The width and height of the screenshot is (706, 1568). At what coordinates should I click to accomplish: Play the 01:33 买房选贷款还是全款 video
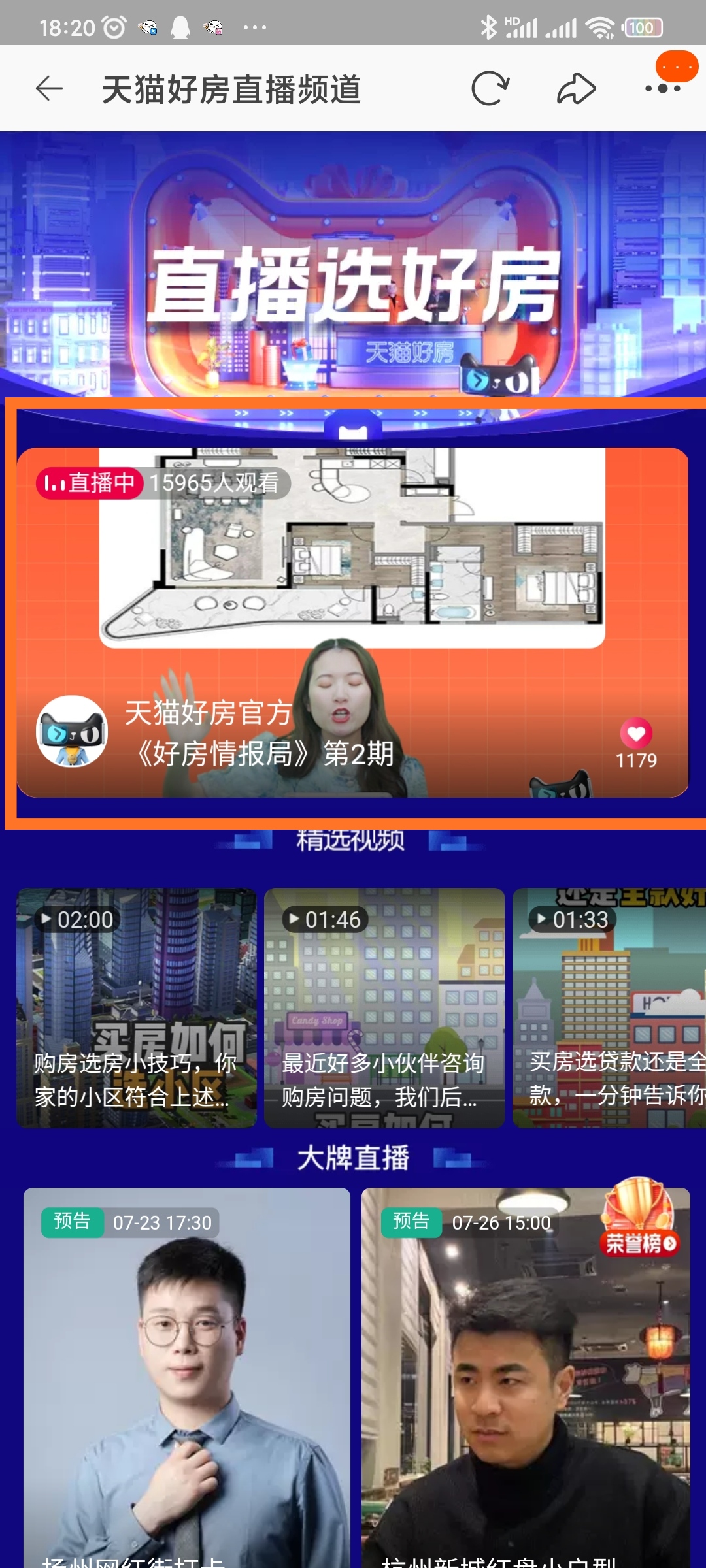(609, 1007)
